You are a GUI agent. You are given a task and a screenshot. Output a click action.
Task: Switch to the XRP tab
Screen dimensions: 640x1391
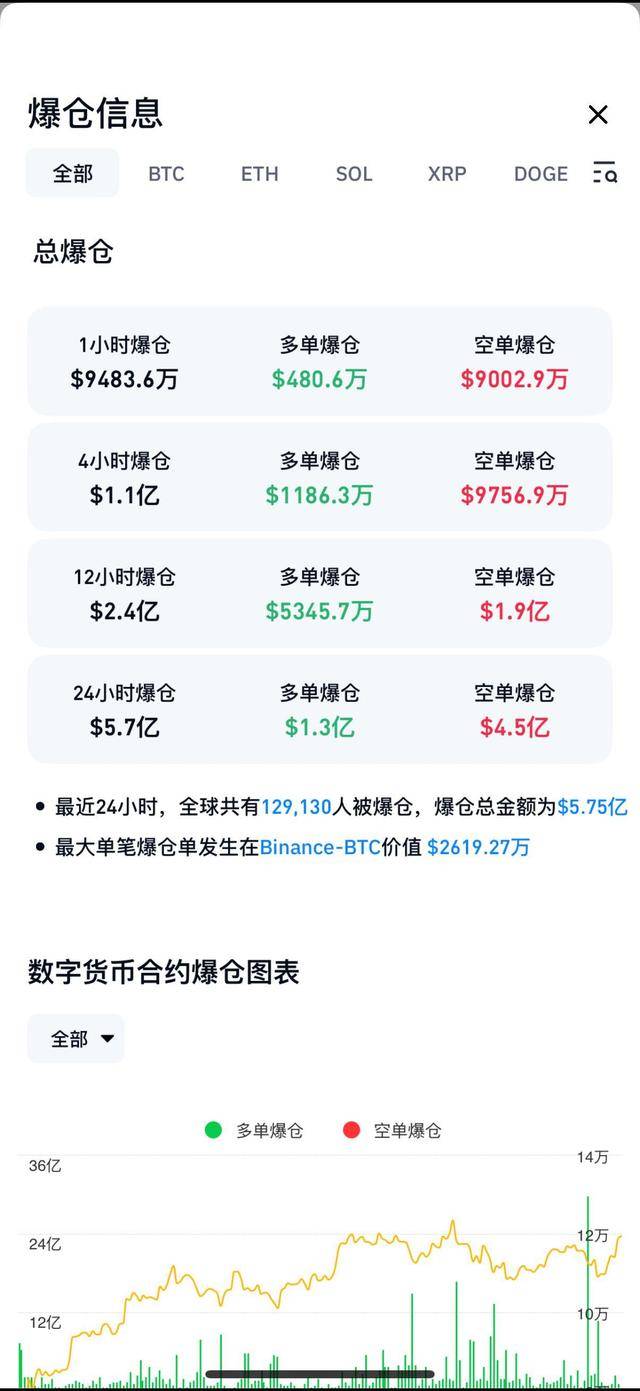click(x=447, y=173)
